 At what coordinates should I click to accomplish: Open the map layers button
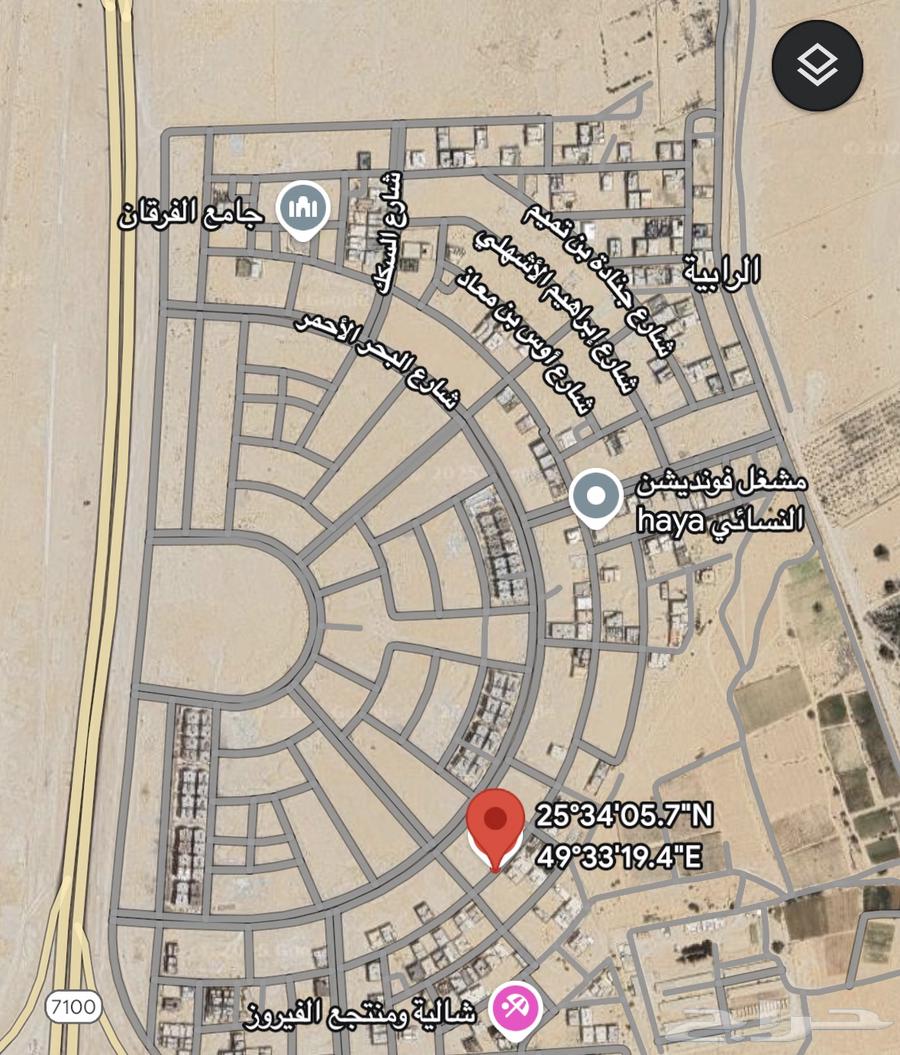[x=817, y=66]
